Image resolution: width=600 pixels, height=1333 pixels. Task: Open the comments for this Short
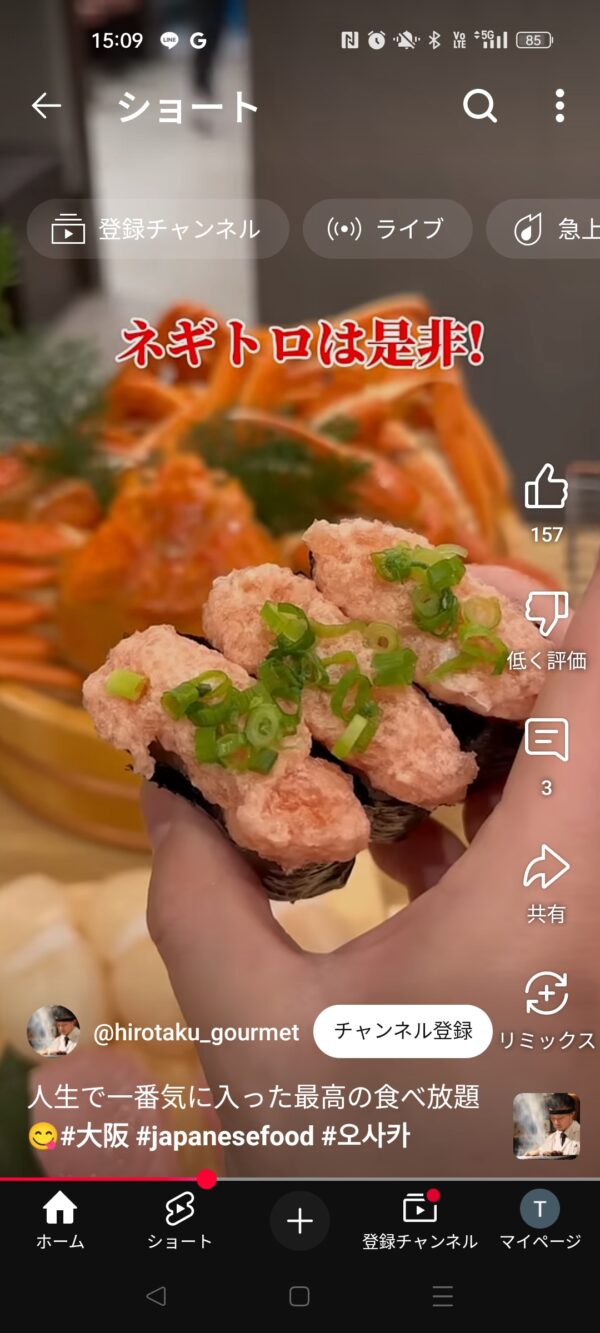546,741
